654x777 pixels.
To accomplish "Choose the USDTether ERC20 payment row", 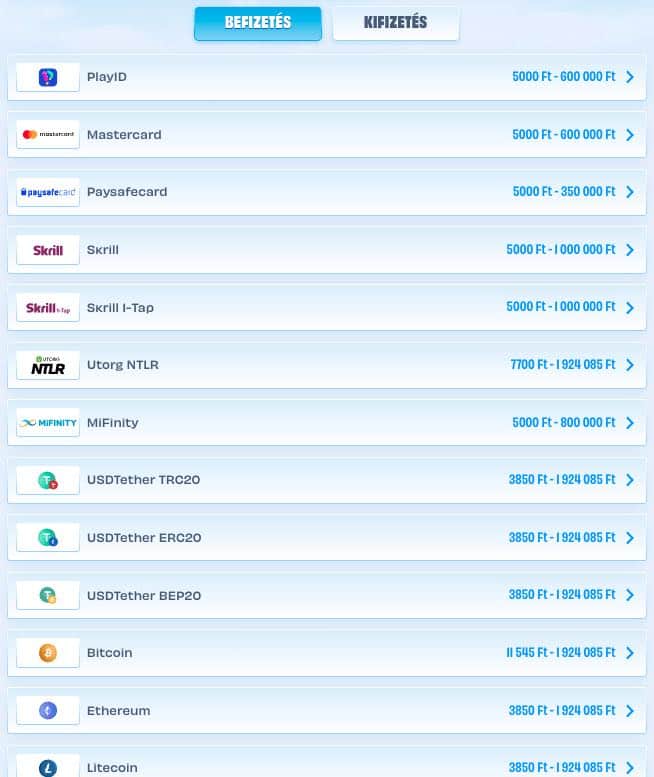I will click(x=326, y=538).
